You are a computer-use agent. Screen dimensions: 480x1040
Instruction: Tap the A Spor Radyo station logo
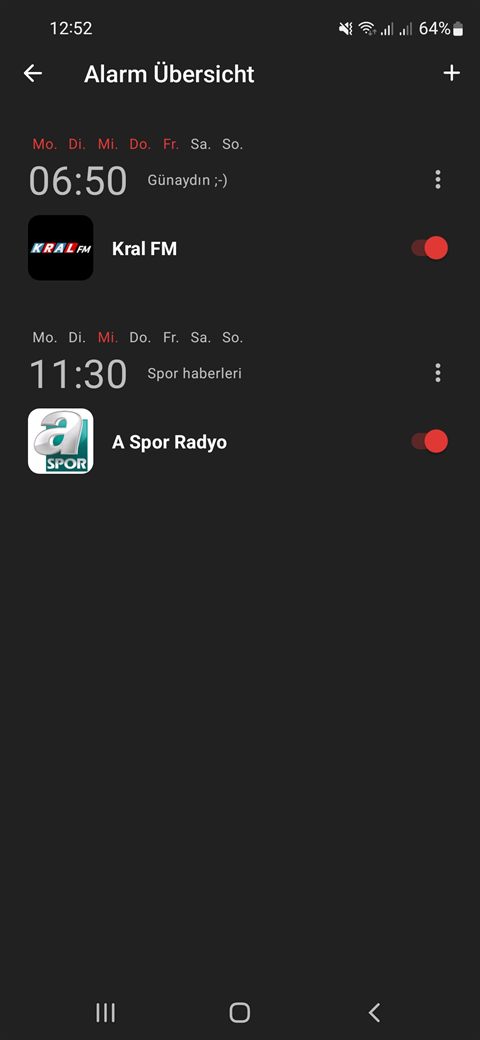pyautogui.click(x=60, y=441)
